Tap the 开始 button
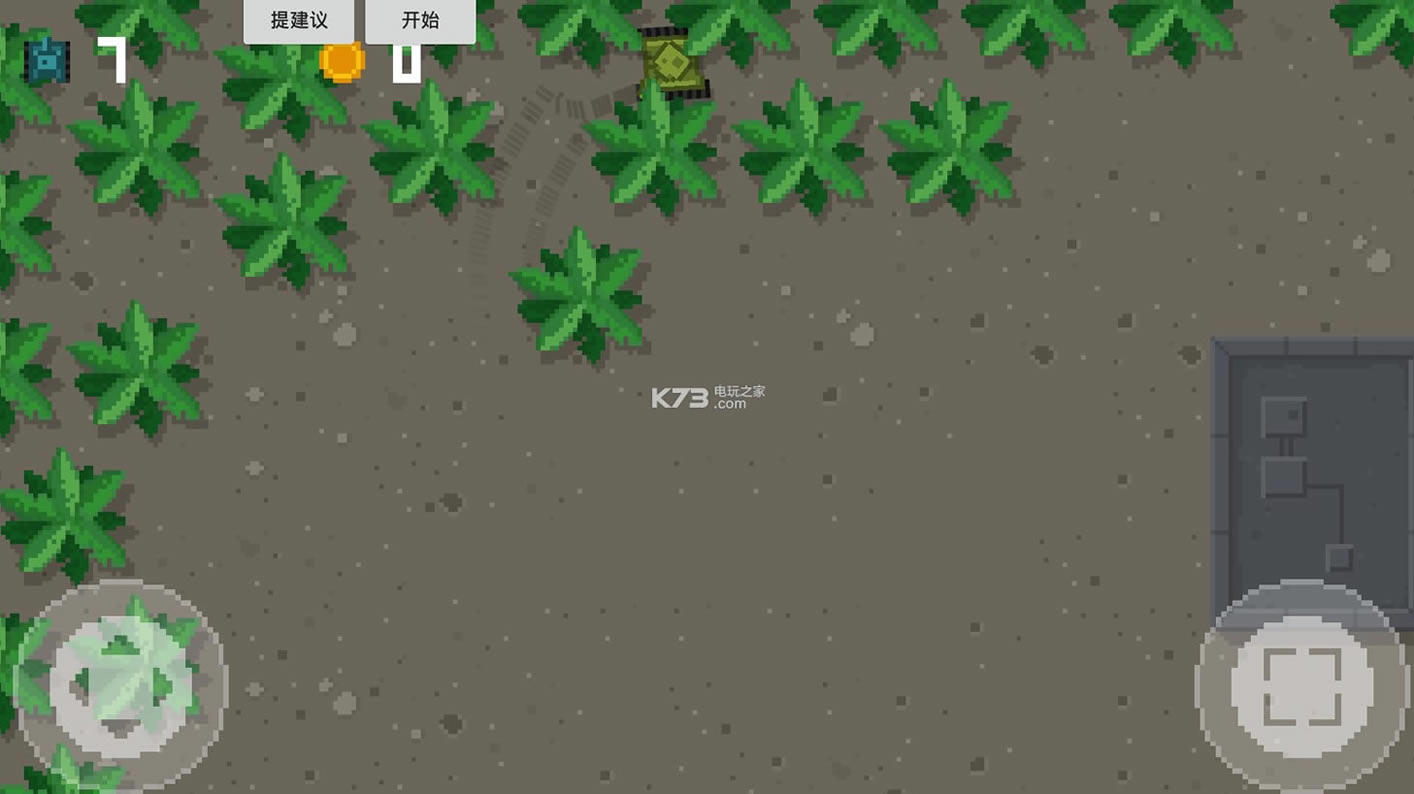1414x794 pixels. [420, 20]
